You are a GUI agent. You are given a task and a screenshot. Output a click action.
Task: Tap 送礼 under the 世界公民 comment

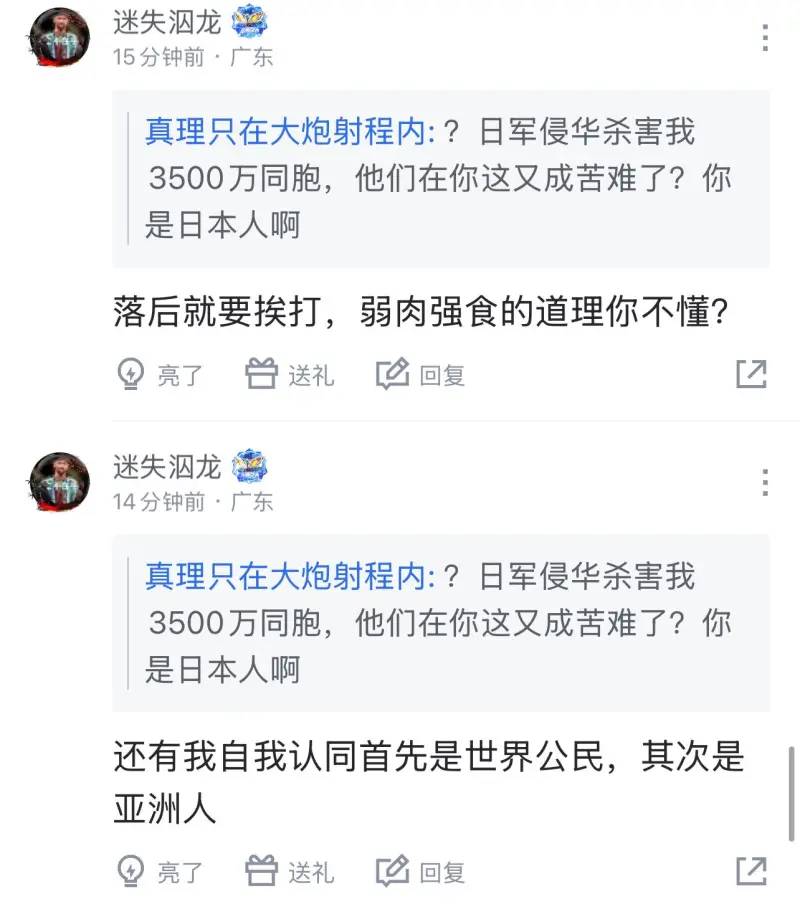290,870
